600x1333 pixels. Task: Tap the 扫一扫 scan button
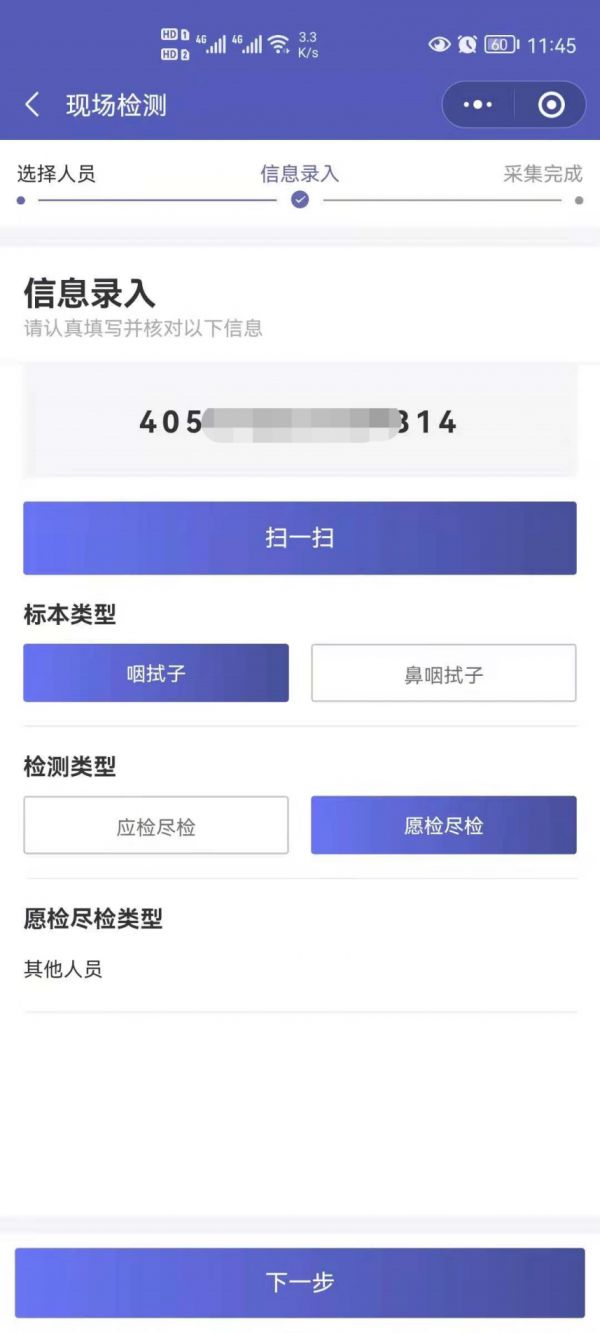point(300,538)
